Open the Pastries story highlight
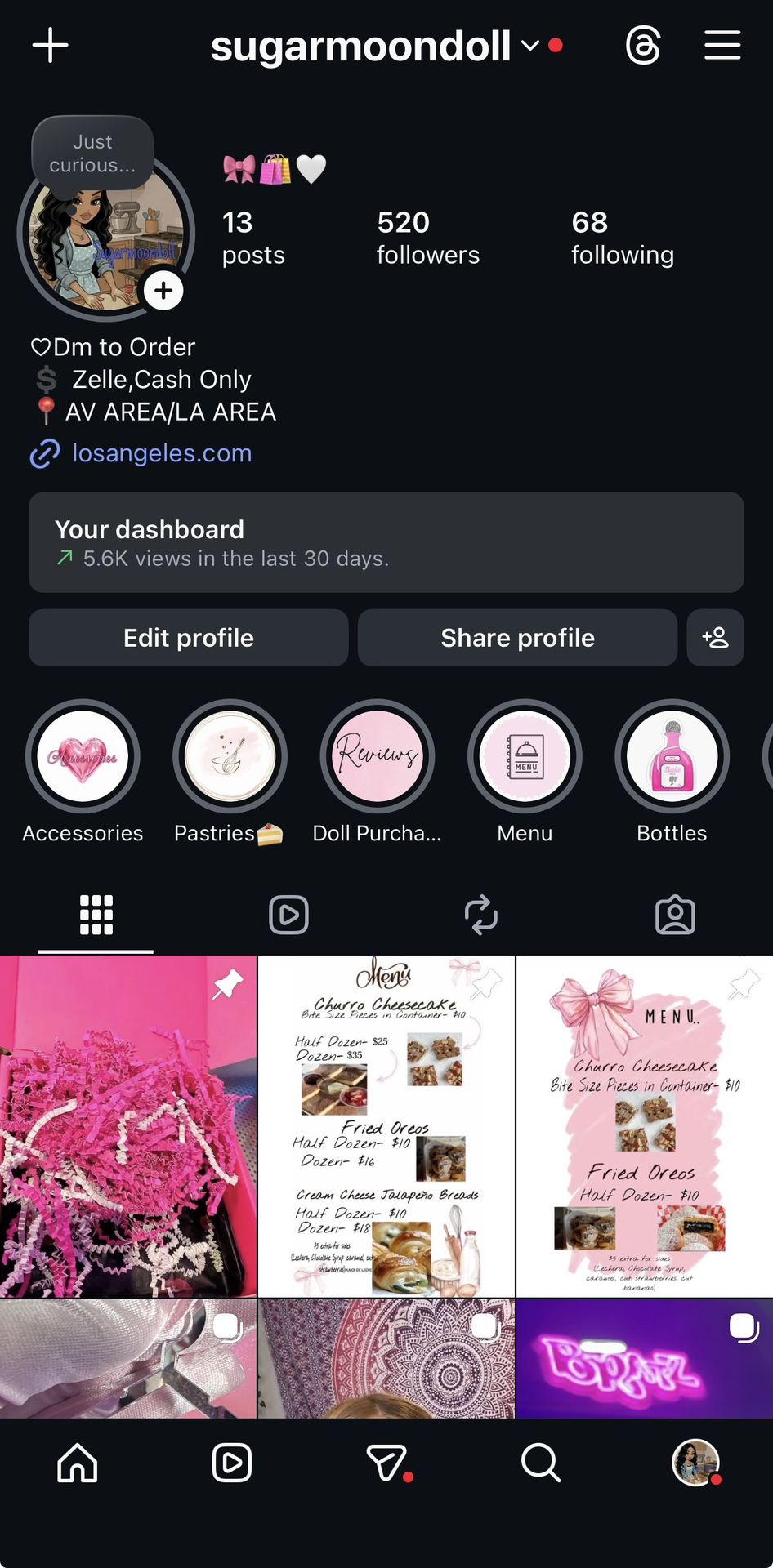The width and height of the screenshot is (773, 1568). click(230, 756)
